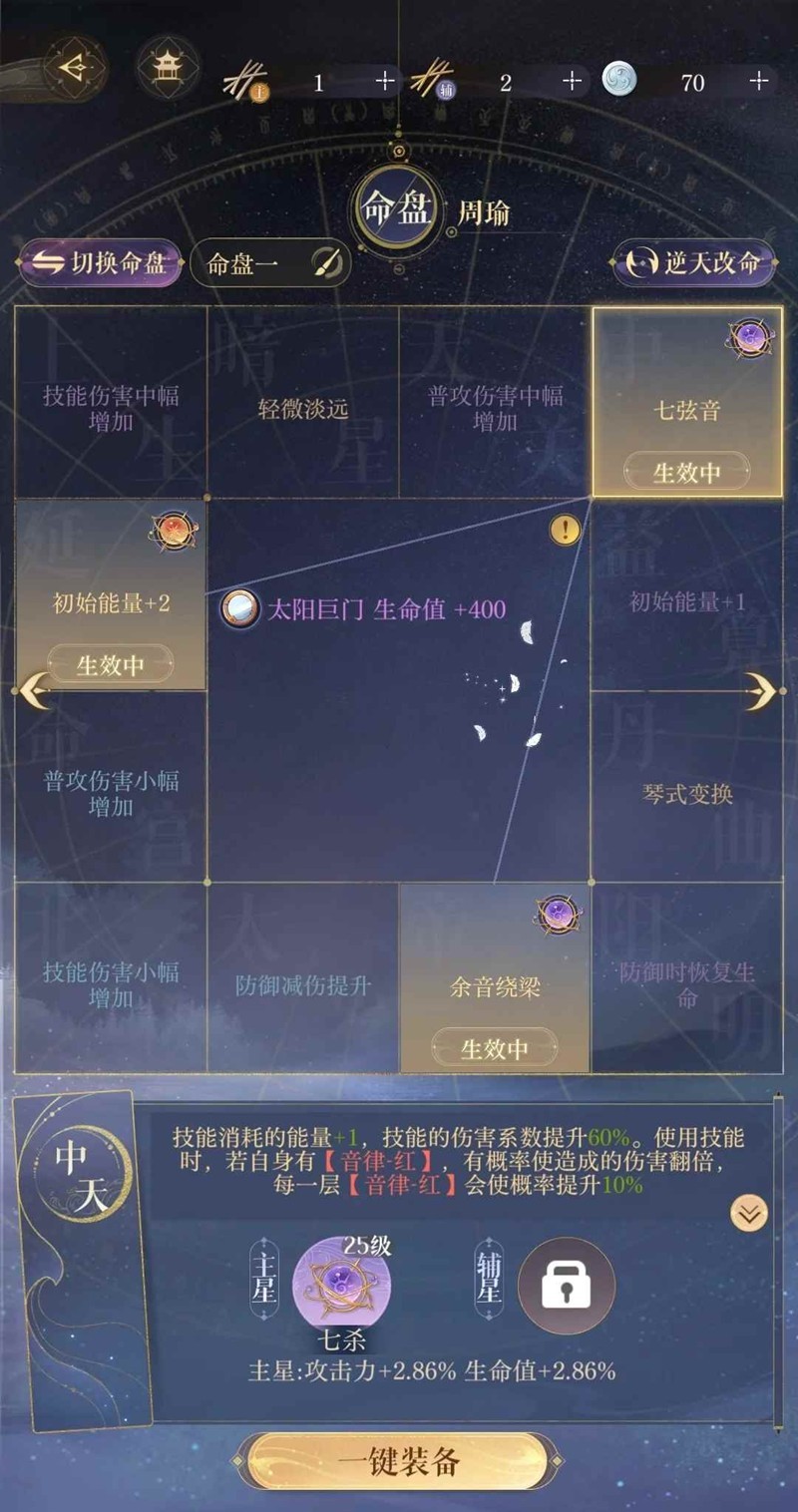Tap the locked 辅星 slot
Screen dimensions: 798x1512
(x=566, y=1286)
